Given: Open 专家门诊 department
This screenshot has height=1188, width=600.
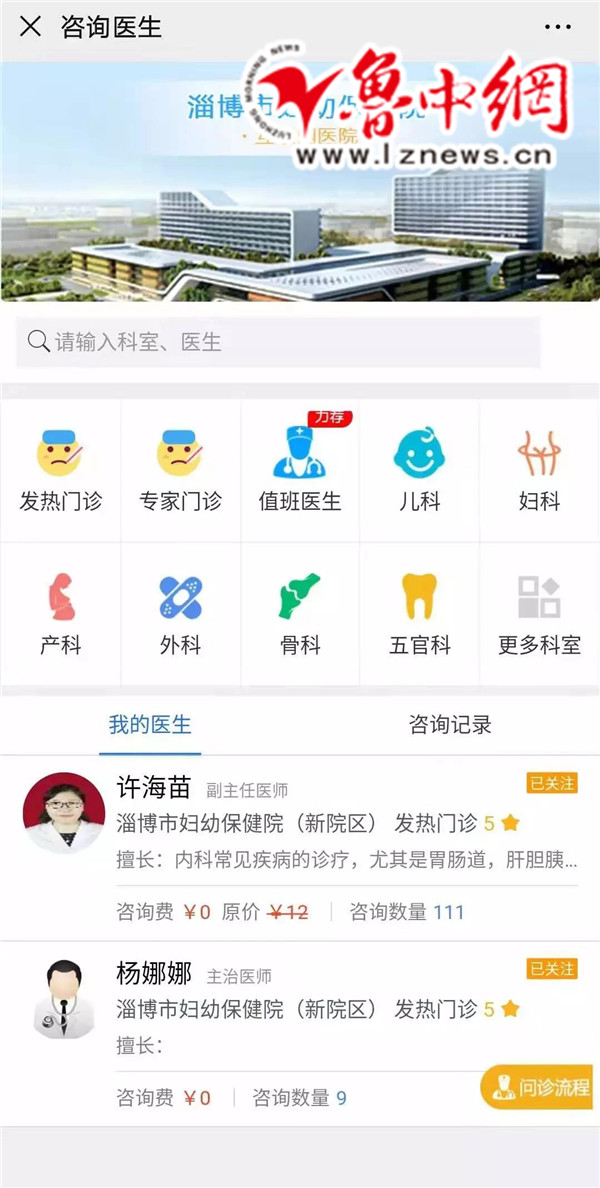Looking at the screenshot, I should click(180, 470).
